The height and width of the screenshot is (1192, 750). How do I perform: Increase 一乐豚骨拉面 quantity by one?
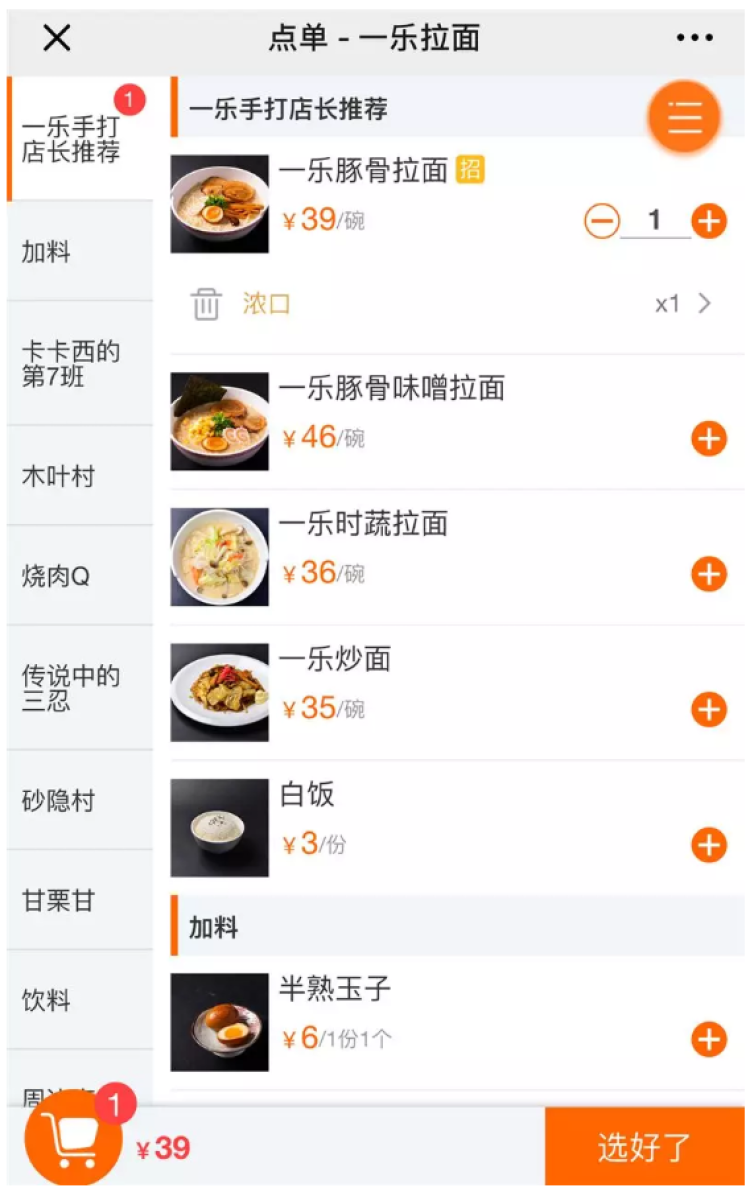click(709, 220)
